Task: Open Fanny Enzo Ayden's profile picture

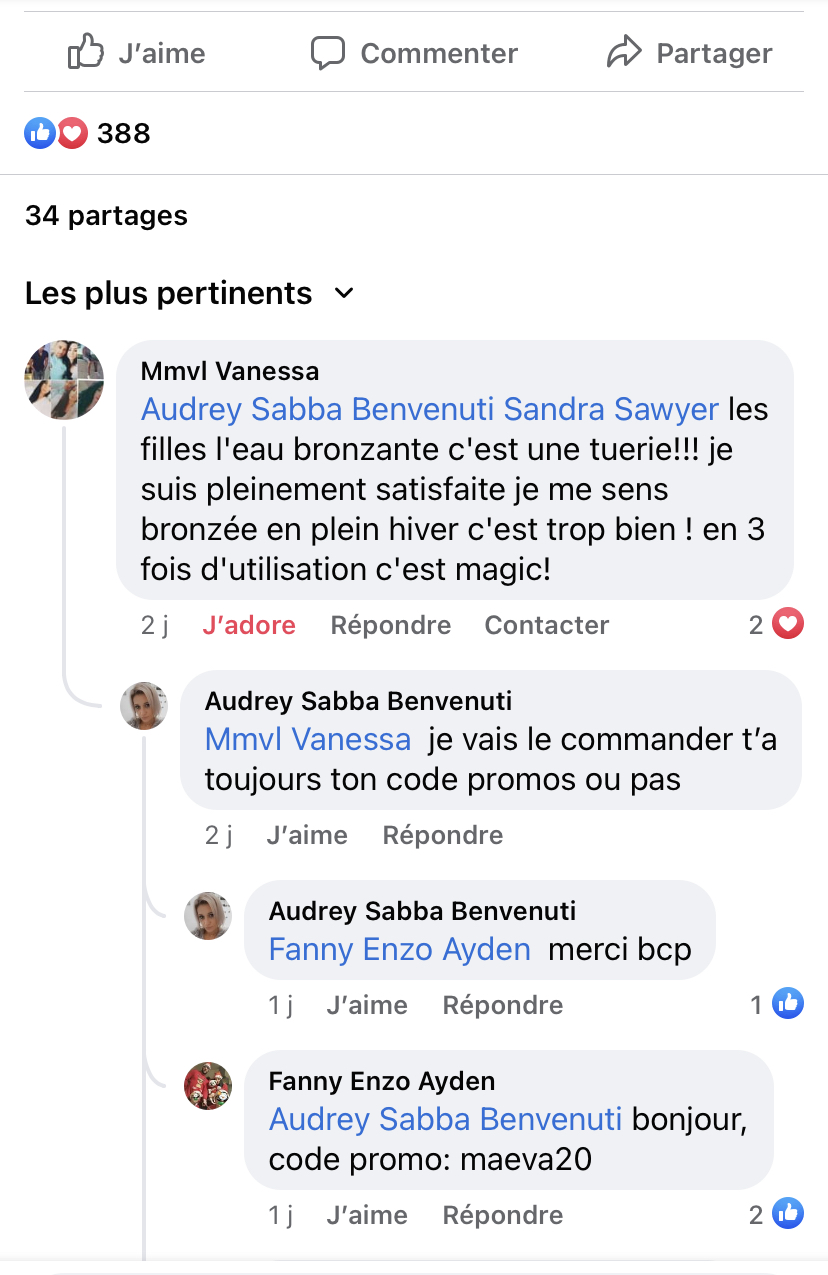Action: pyautogui.click(x=208, y=1086)
